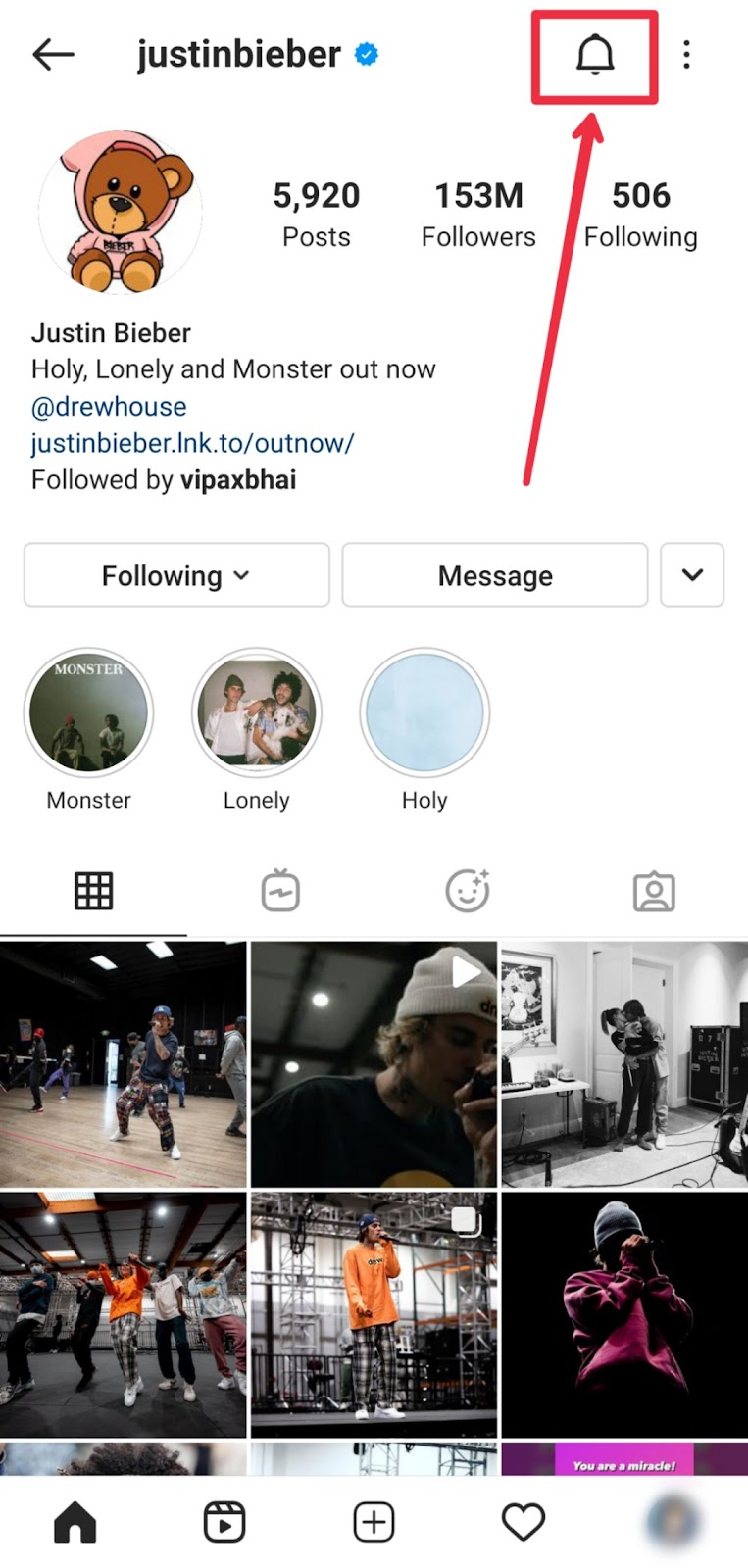Open the Monster story highlight
Image resolution: width=748 pixels, height=1568 pixels.
click(88, 712)
